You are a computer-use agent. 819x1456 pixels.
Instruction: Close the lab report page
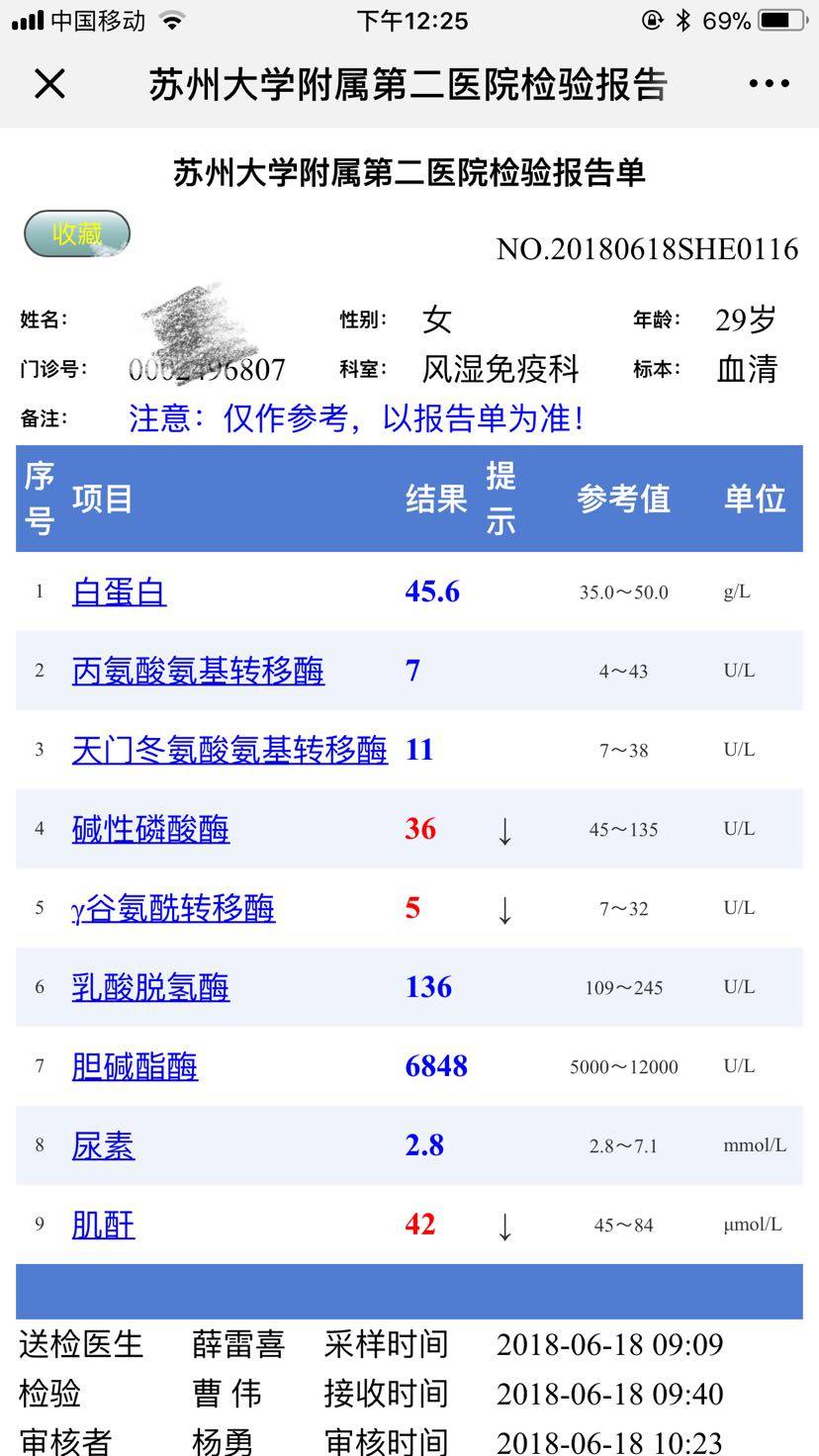pos(49,84)
